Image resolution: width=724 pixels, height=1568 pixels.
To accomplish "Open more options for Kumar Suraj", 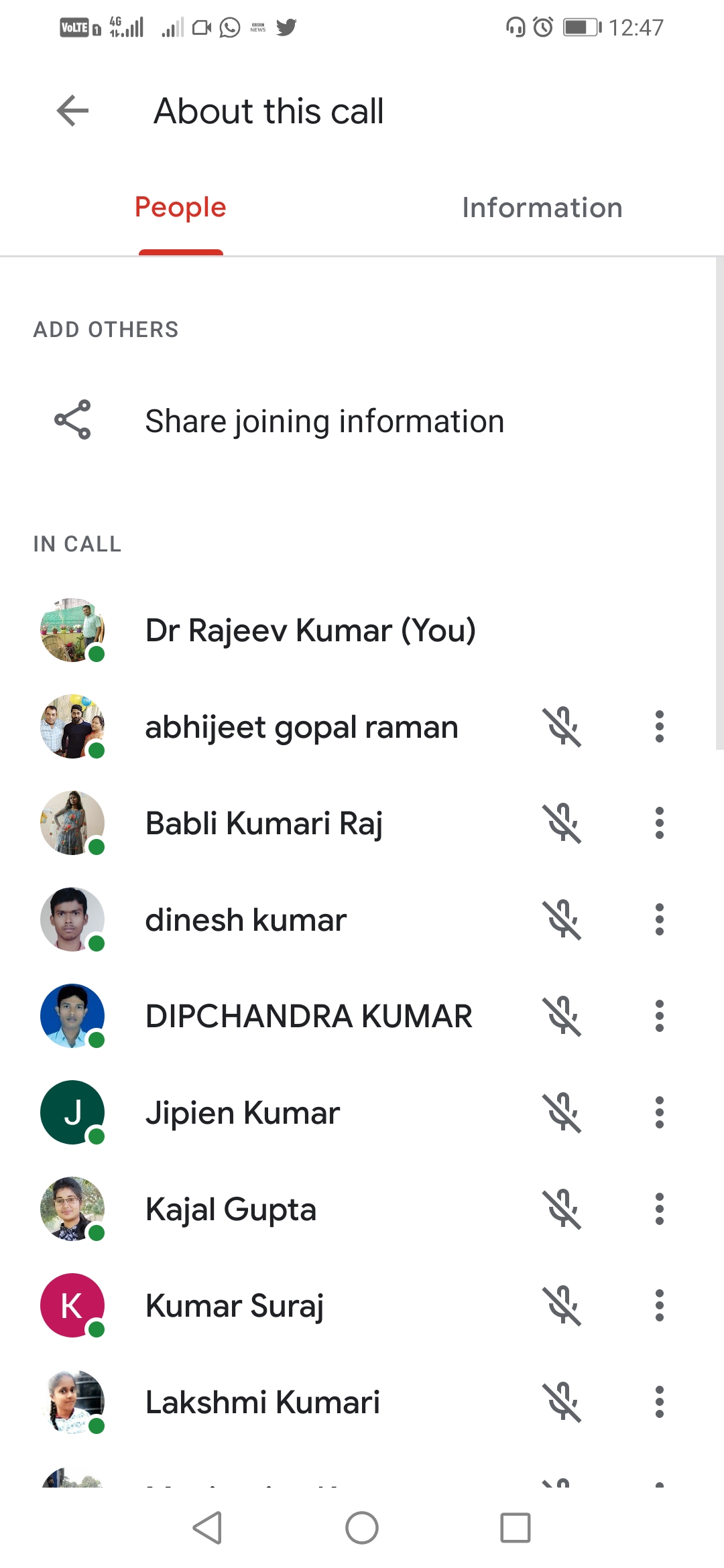I will click(x=660, y=1306).
